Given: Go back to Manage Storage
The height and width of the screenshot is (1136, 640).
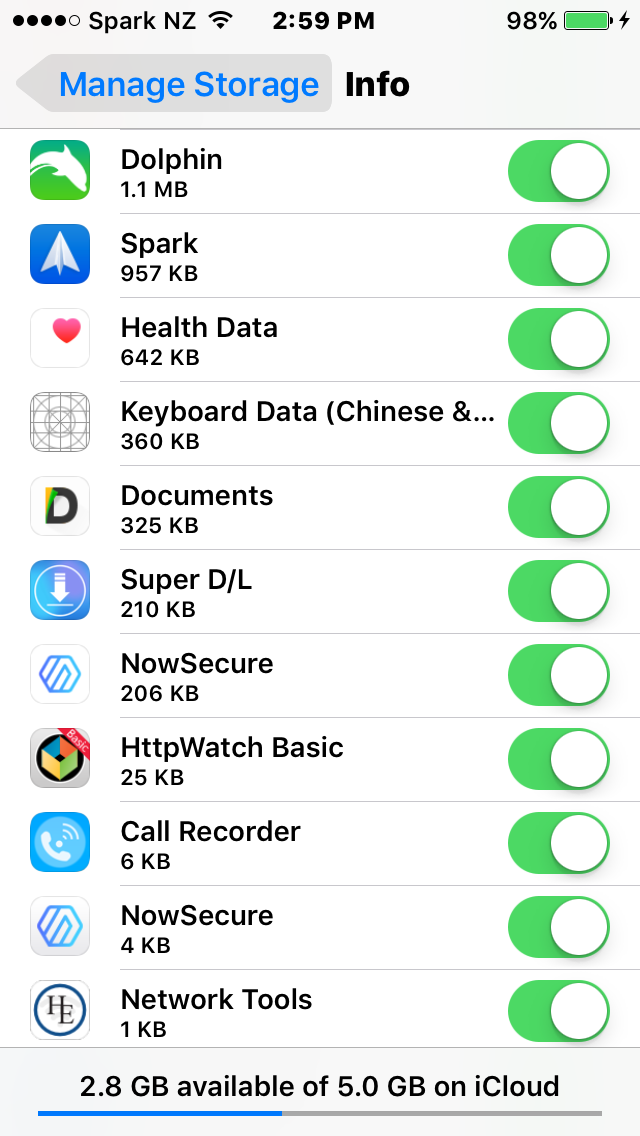Looking at the screenshot, I should coord(175,84).
